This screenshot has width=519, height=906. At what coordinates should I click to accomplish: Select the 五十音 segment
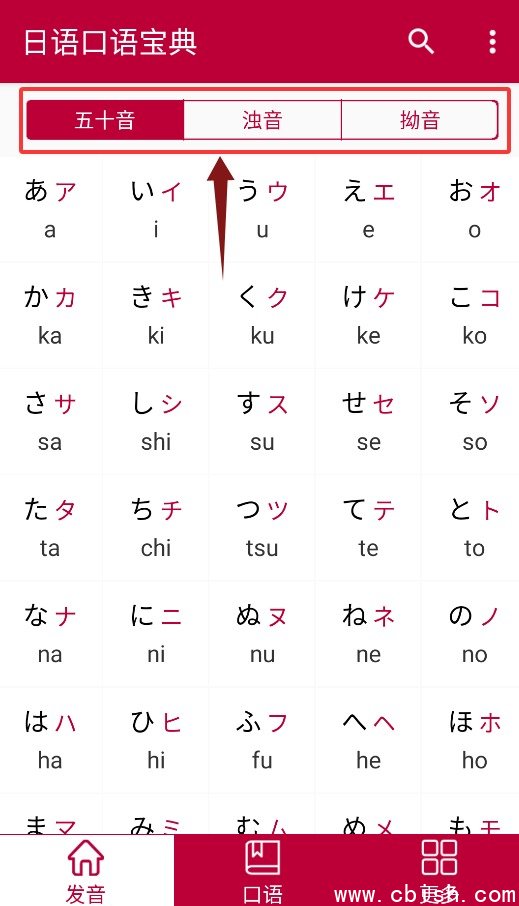pos(105,120)
